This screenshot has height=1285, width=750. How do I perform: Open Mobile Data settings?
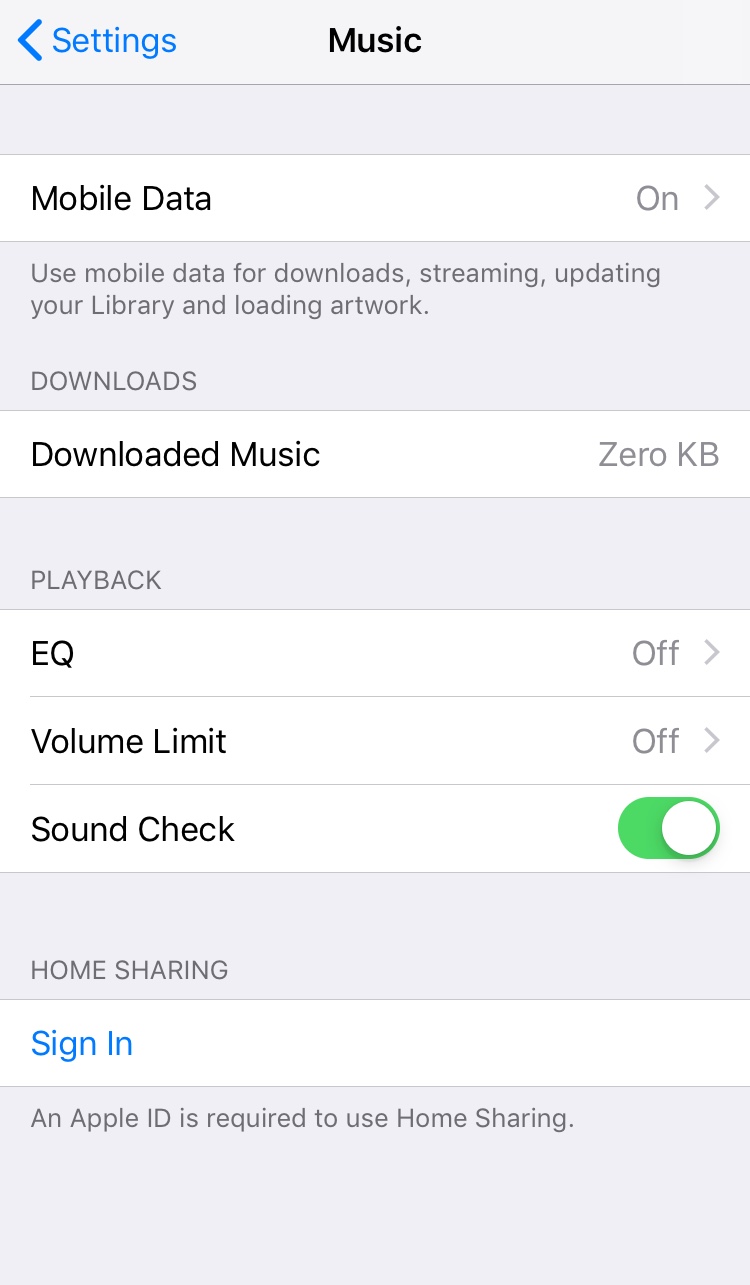pos(375,198)
